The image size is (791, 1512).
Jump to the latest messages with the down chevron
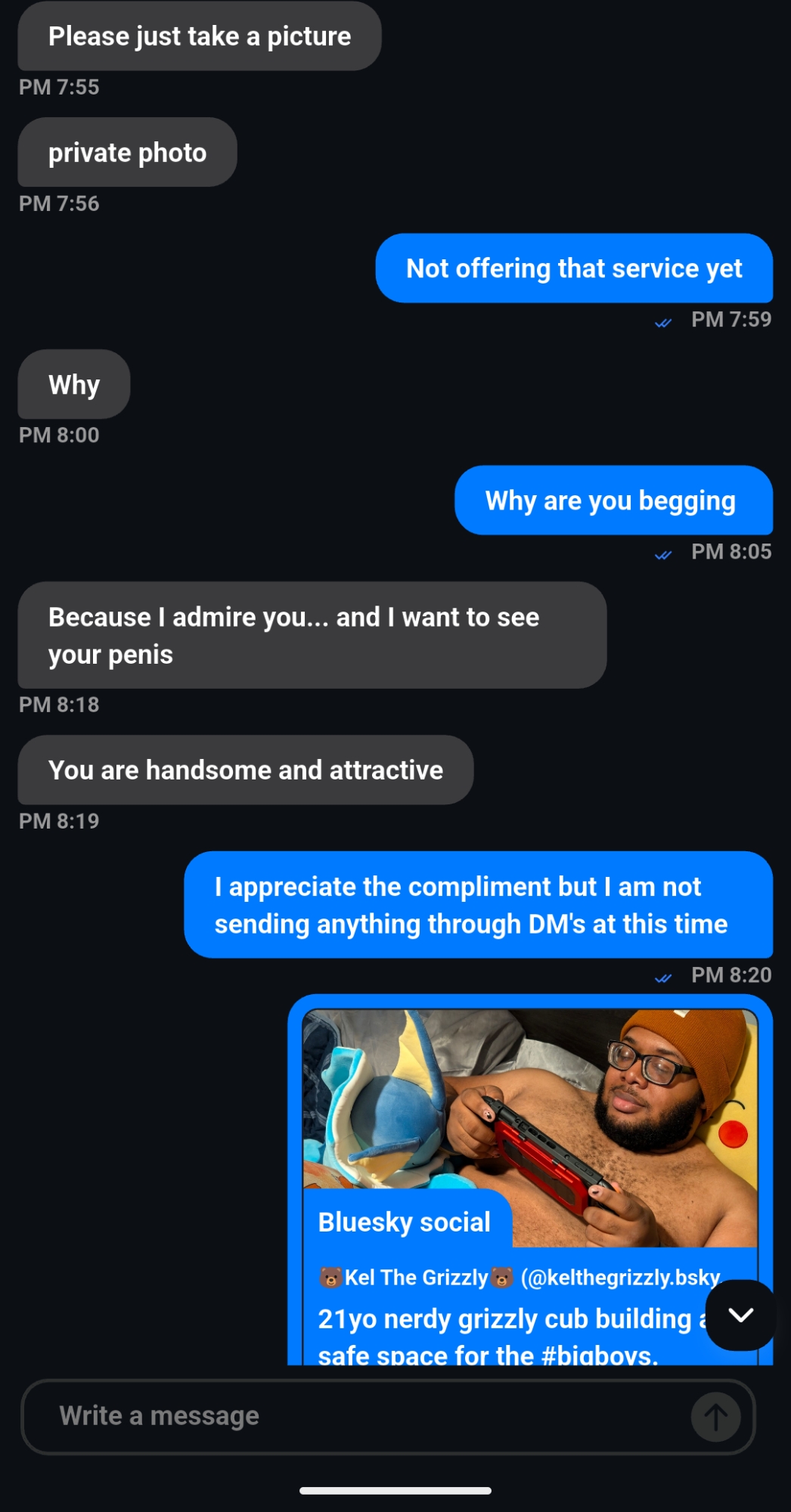[740, 1315]
